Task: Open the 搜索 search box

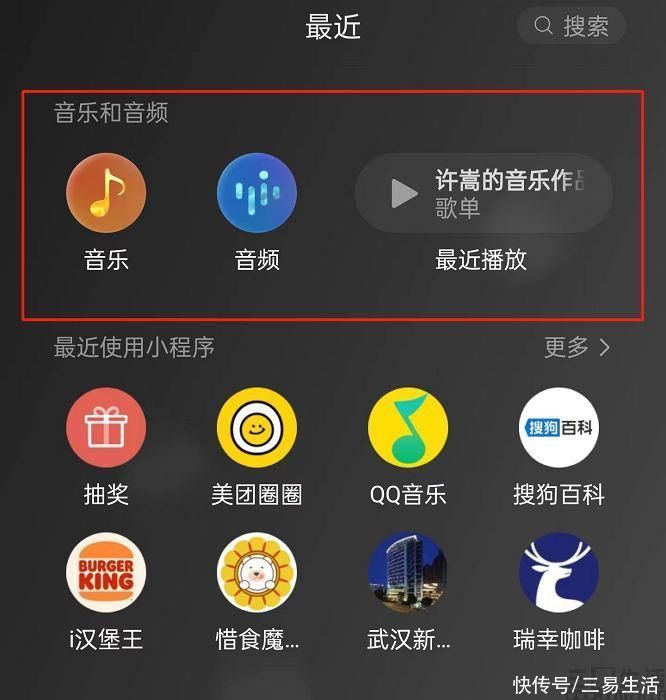Action: tap(571, 26)
